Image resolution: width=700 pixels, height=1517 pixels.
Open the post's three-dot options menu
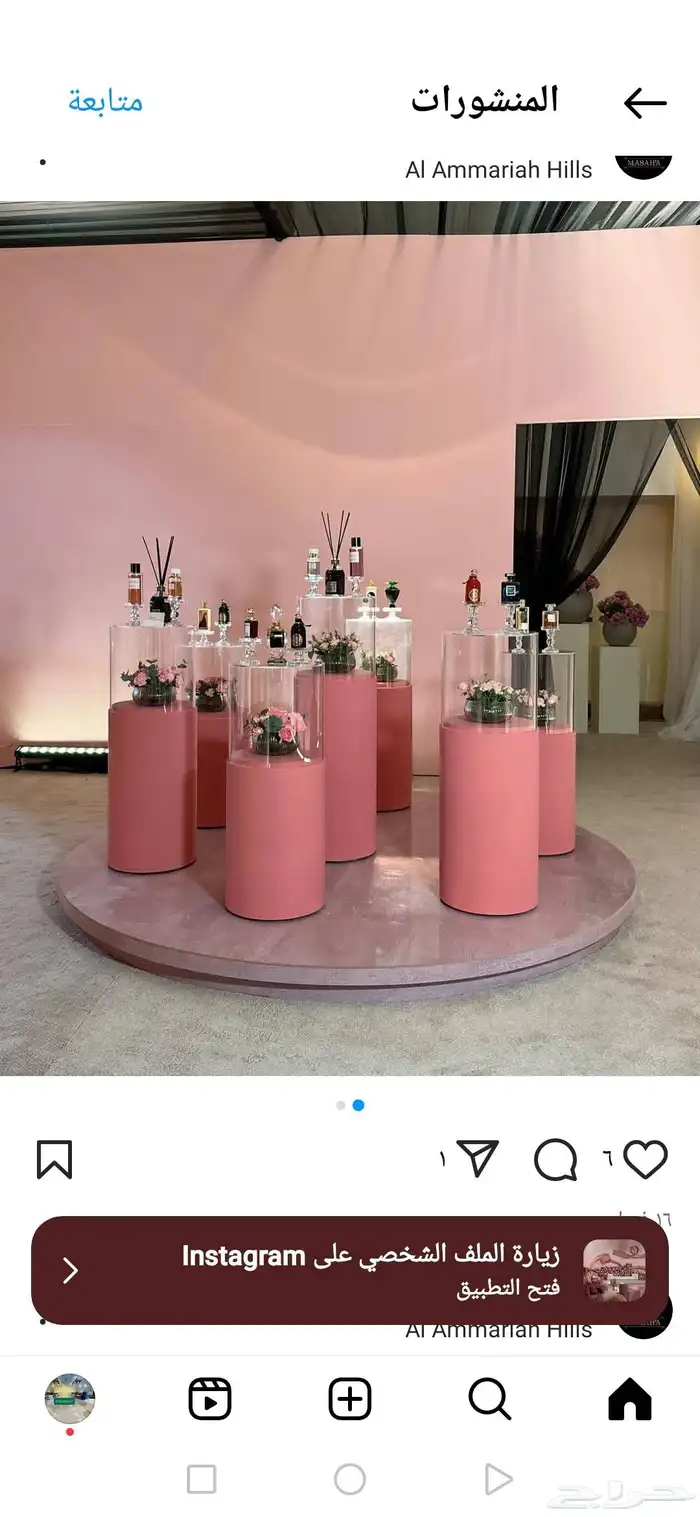click(42, 162)
